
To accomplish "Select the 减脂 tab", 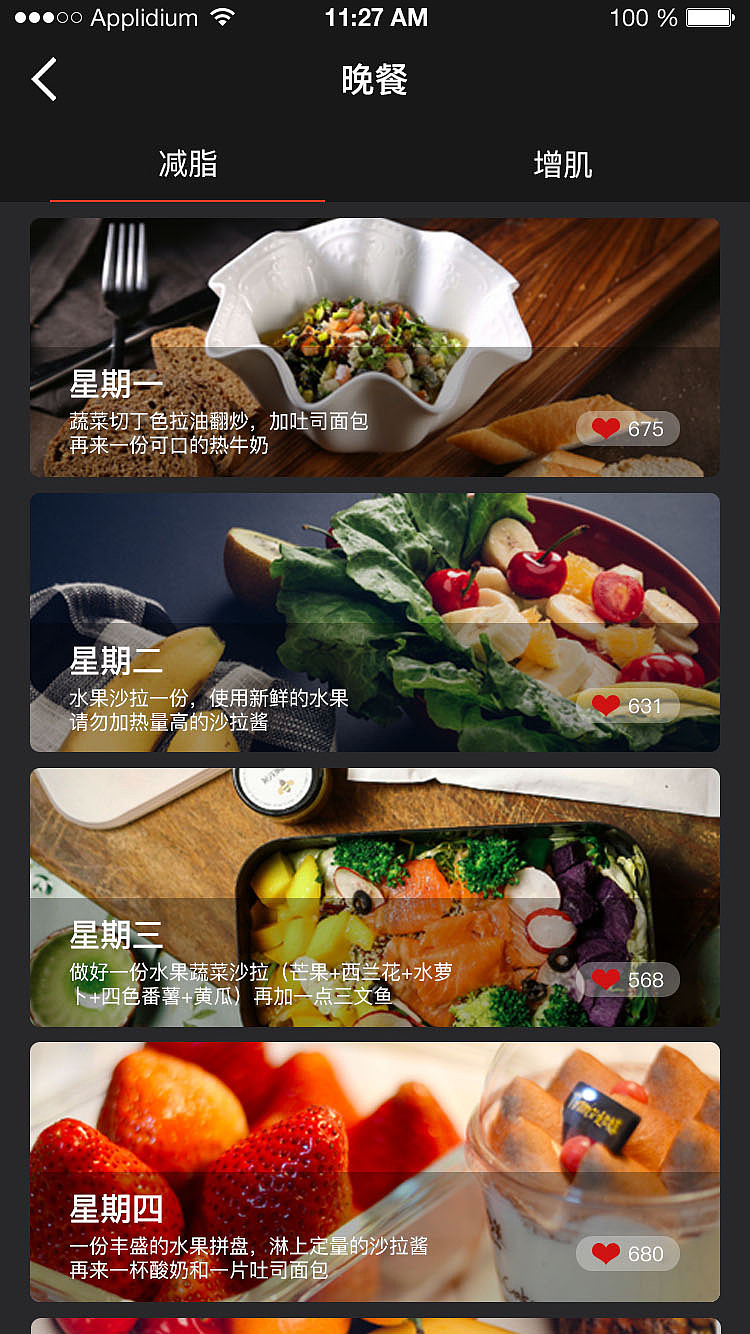I will tap(187, 166).
